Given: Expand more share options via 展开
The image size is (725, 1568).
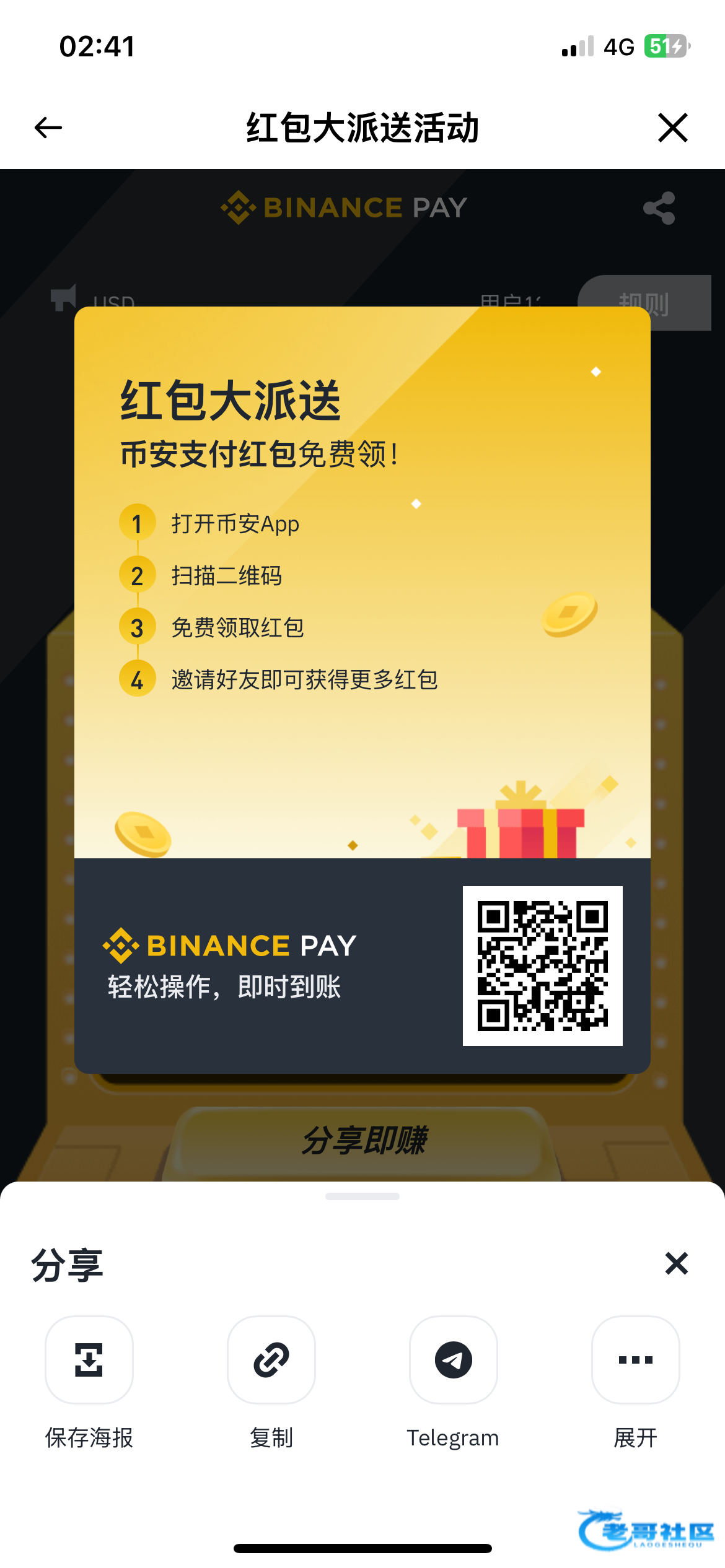Looking at the screenshot, I should [x=635, y=1360].
